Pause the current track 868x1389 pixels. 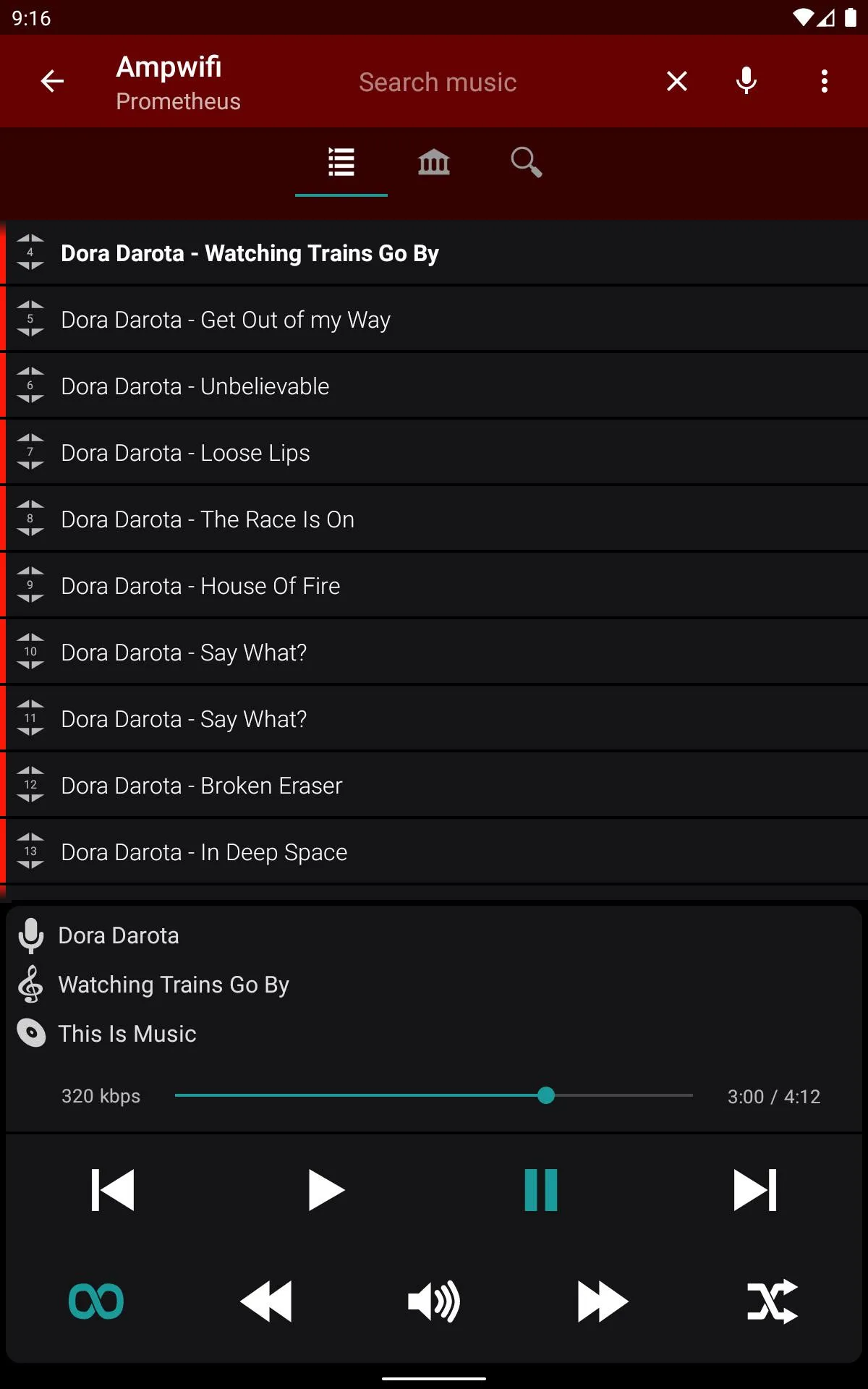pos(540,1189)
